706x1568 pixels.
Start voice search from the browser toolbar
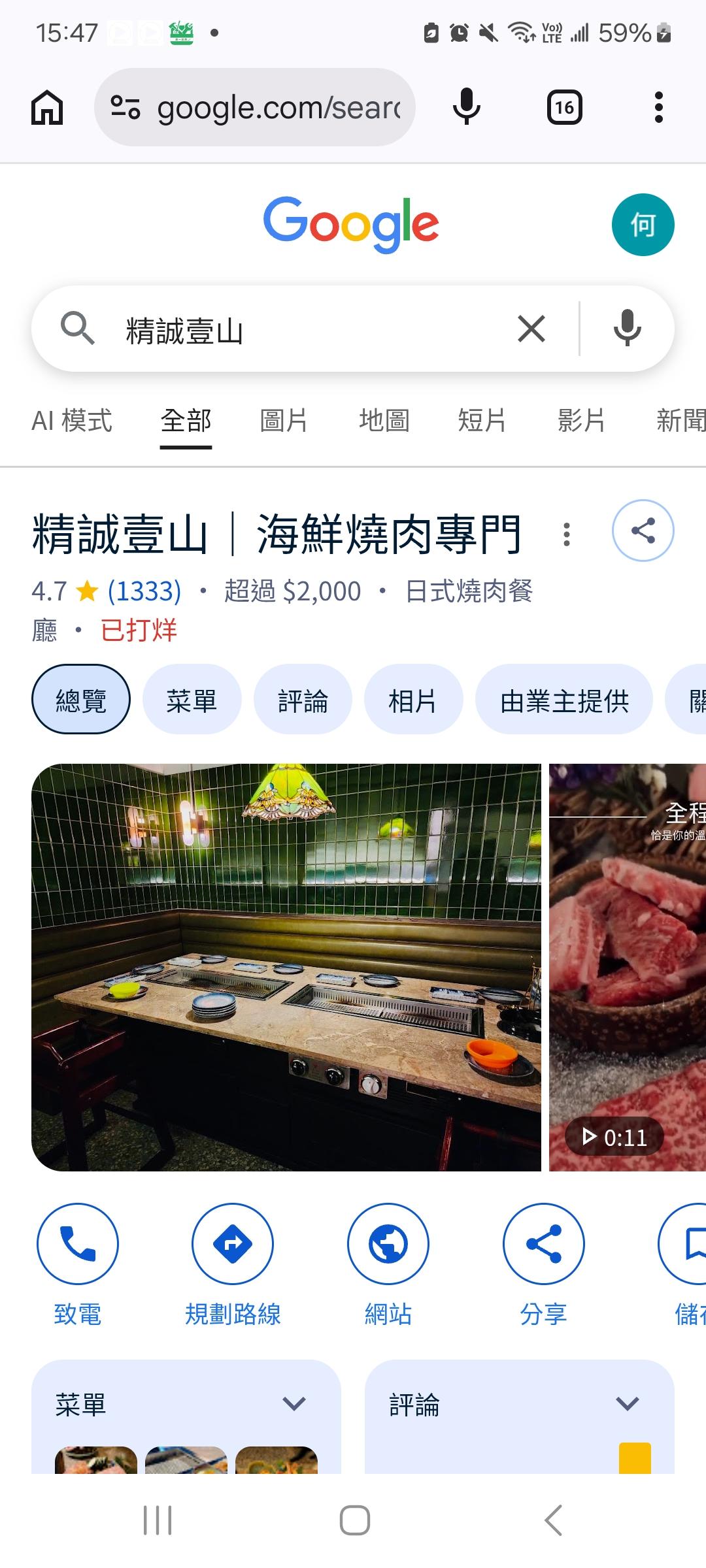[x=466, y=108]
